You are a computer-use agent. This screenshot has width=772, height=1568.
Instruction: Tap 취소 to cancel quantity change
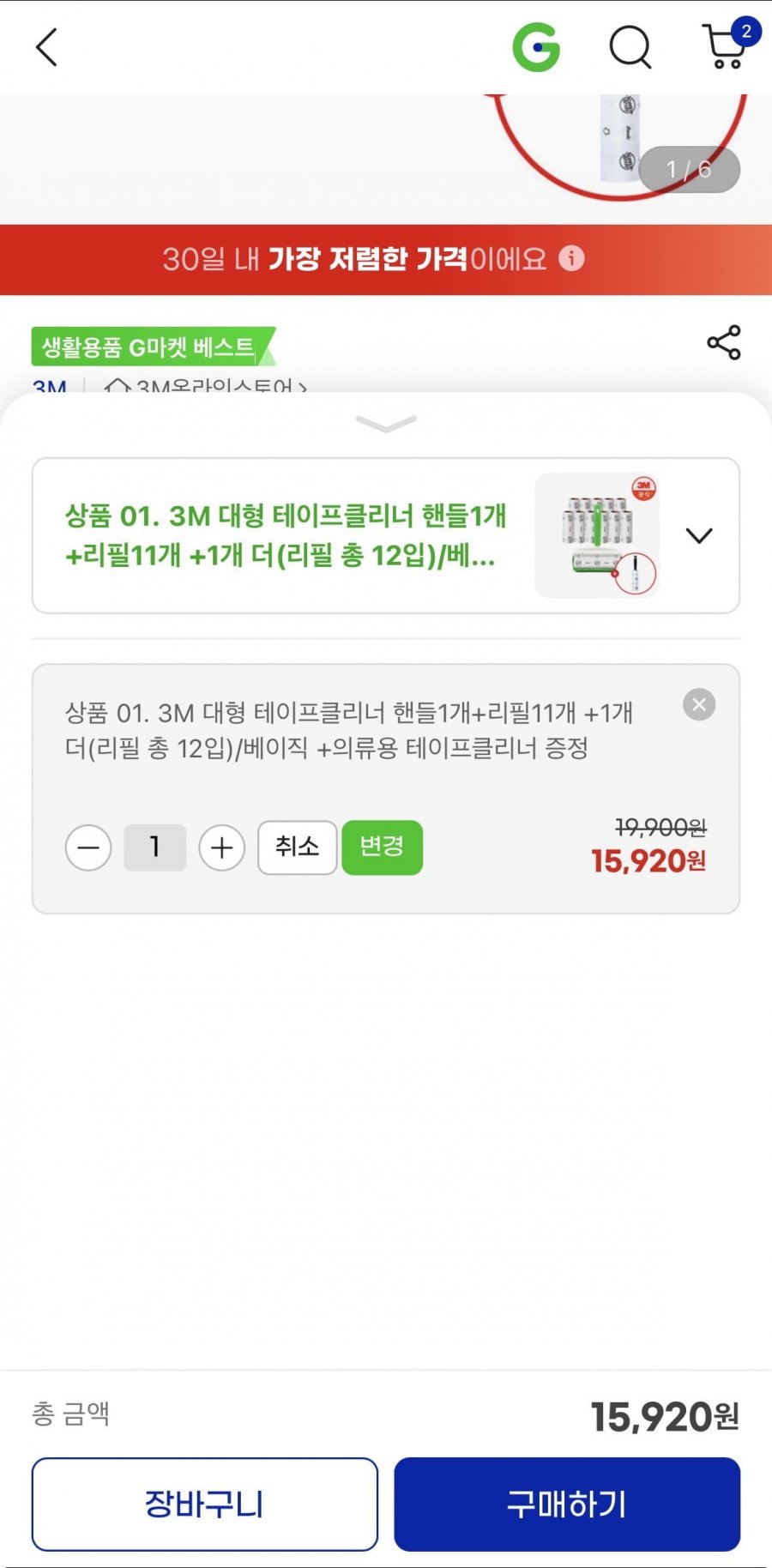(298, 847)
